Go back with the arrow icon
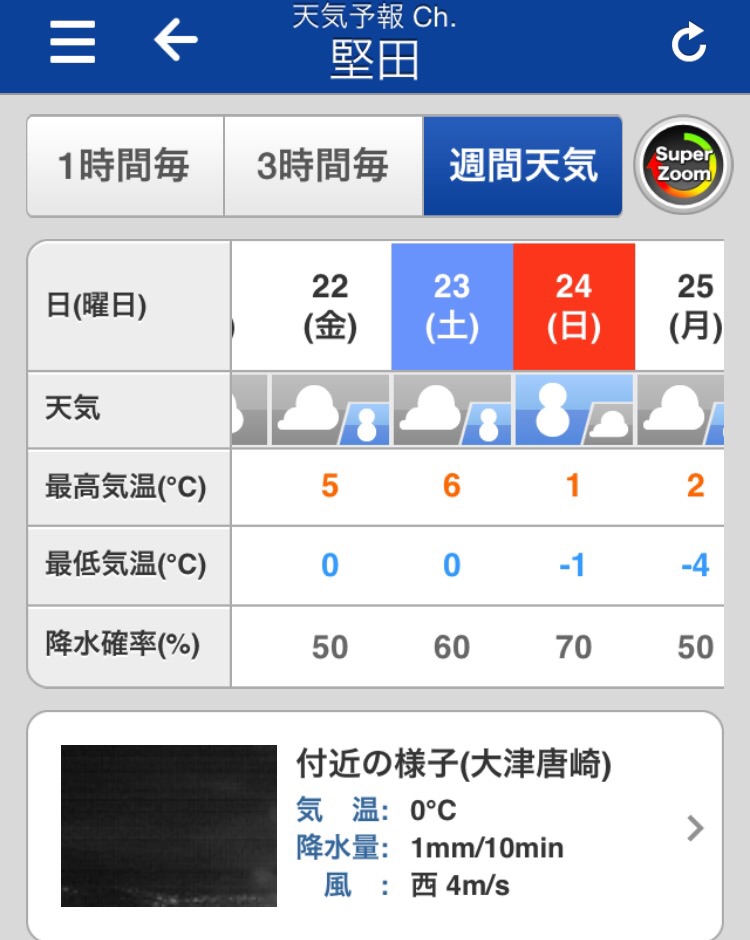The height and width of the screenshot is (940, 750). click(176, 41)
